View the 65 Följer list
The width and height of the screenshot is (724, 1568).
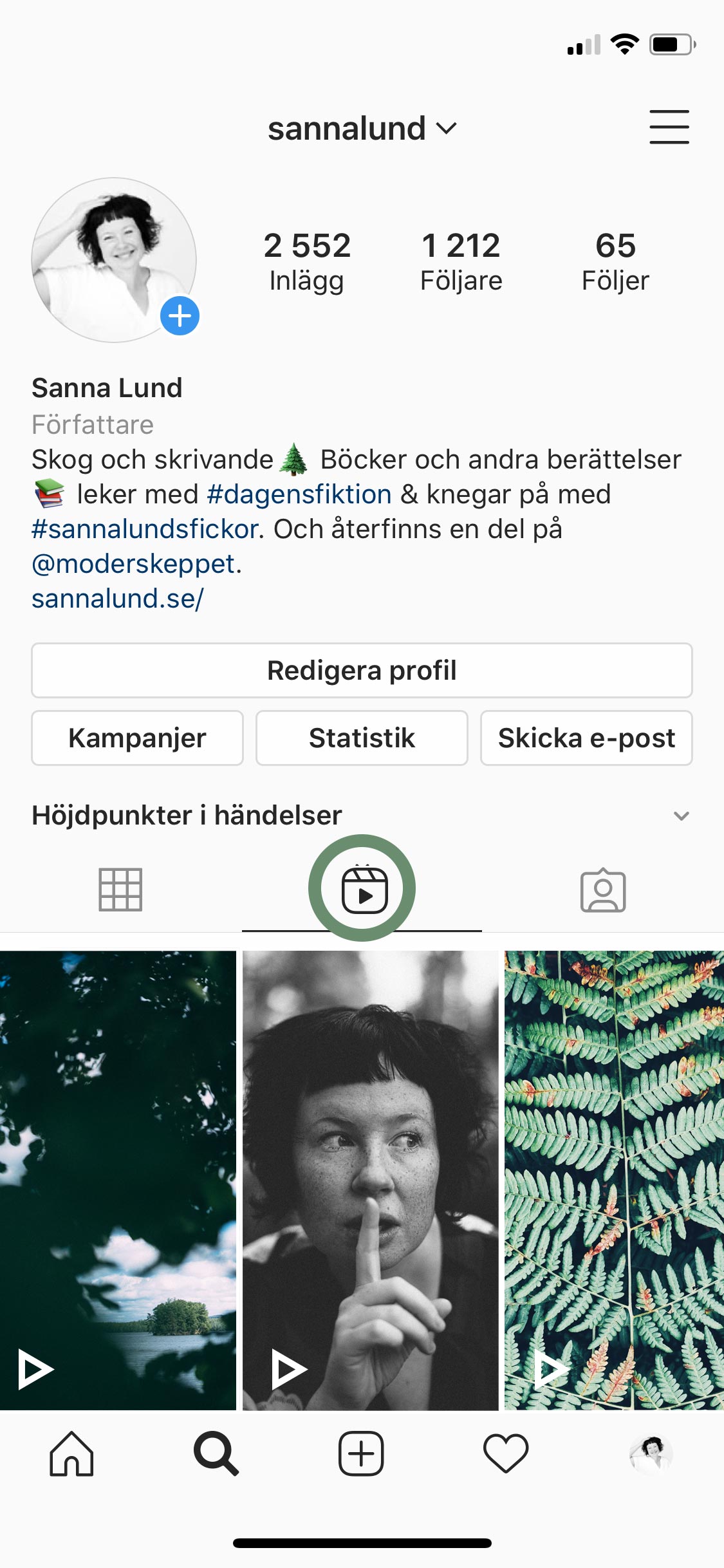[615, 261]
